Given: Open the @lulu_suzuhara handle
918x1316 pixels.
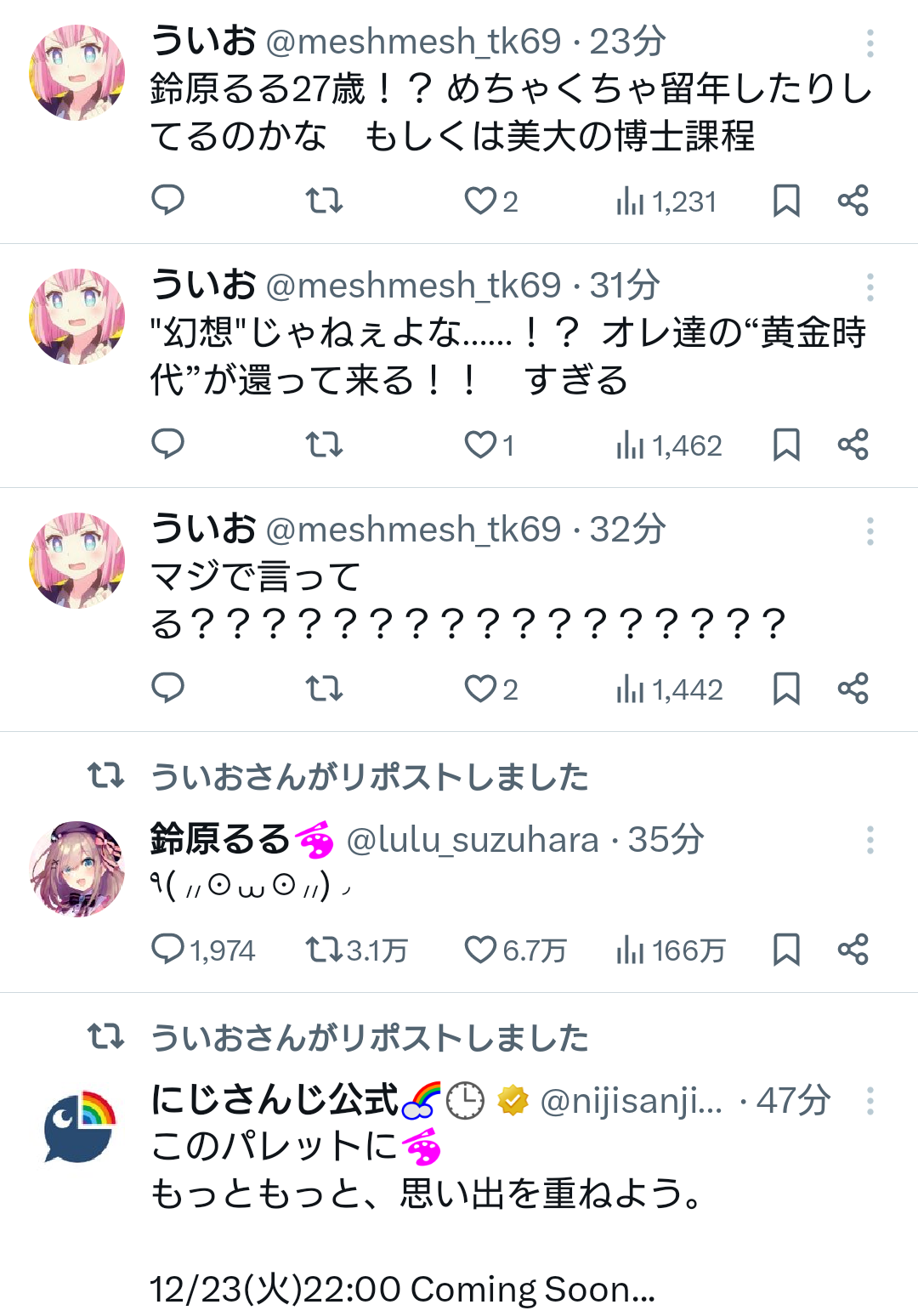Looking at the screenshot, I should [473, 840].
